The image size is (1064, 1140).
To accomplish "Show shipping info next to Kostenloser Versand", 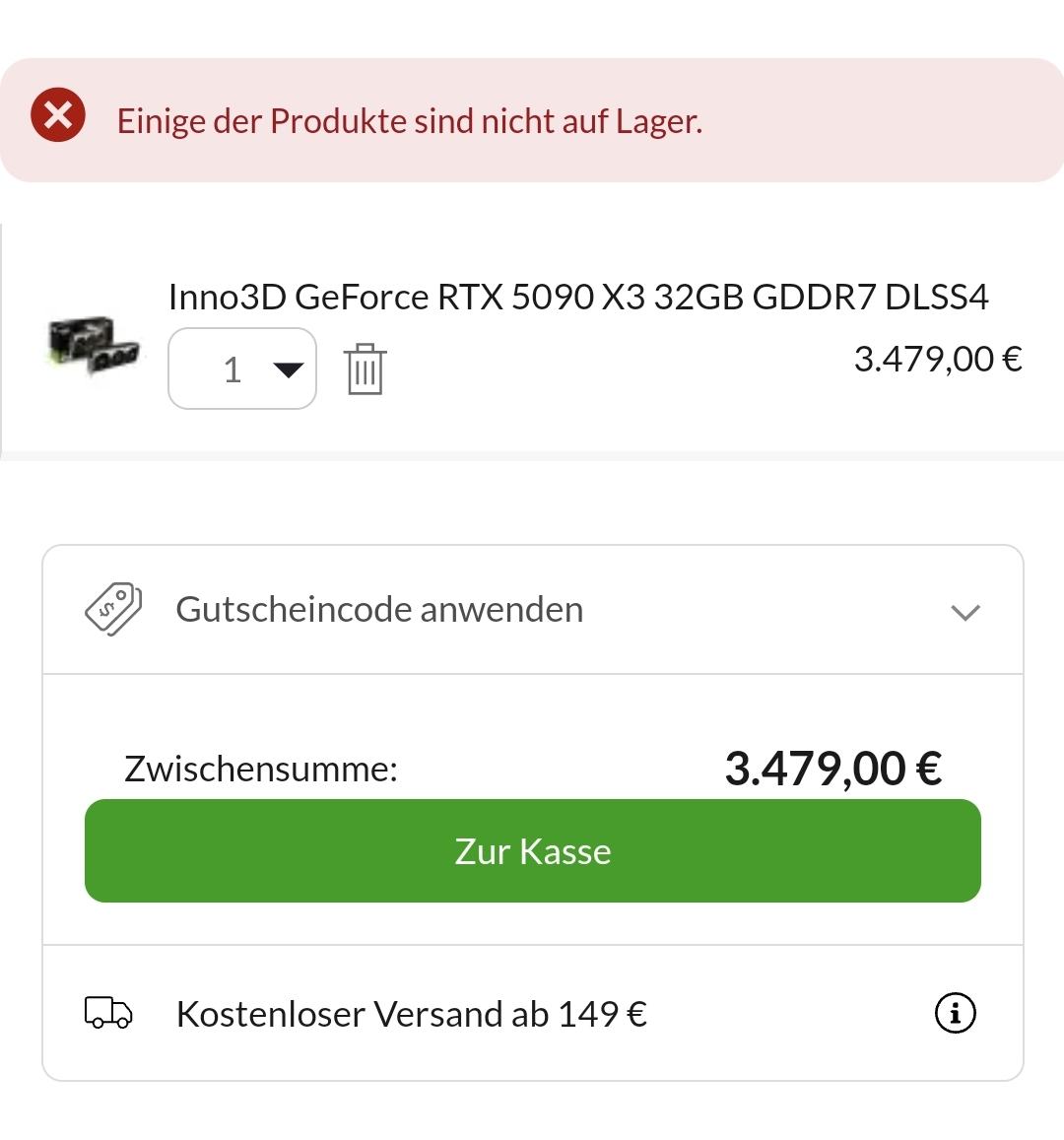I will pos(954,1013).
